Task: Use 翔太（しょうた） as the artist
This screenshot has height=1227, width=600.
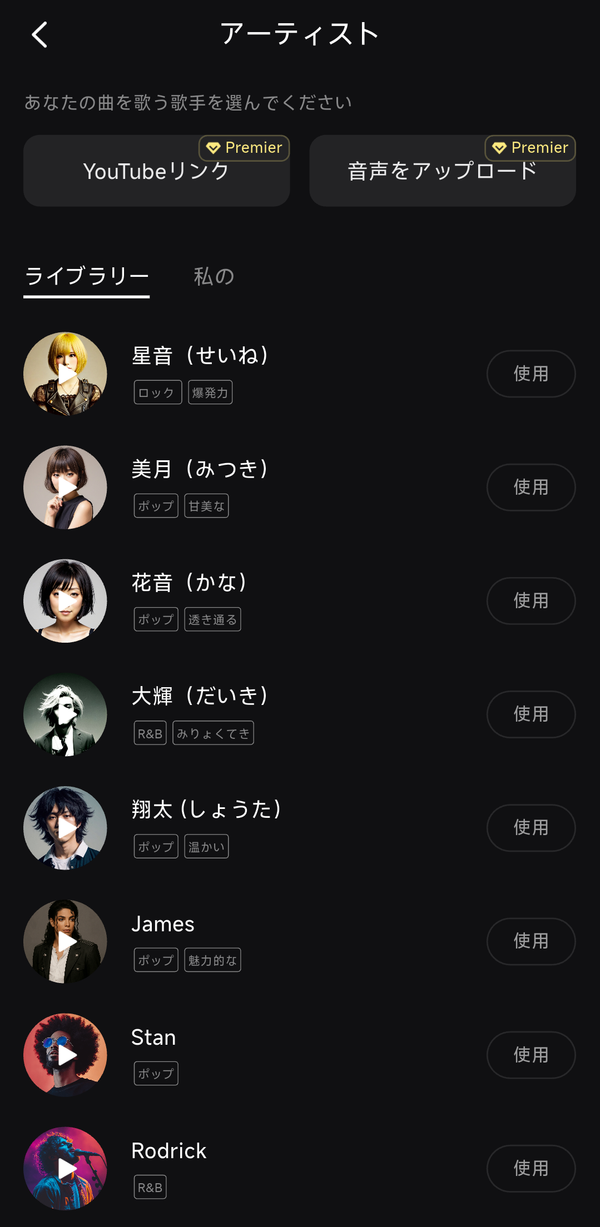Action: click(531, 827)
